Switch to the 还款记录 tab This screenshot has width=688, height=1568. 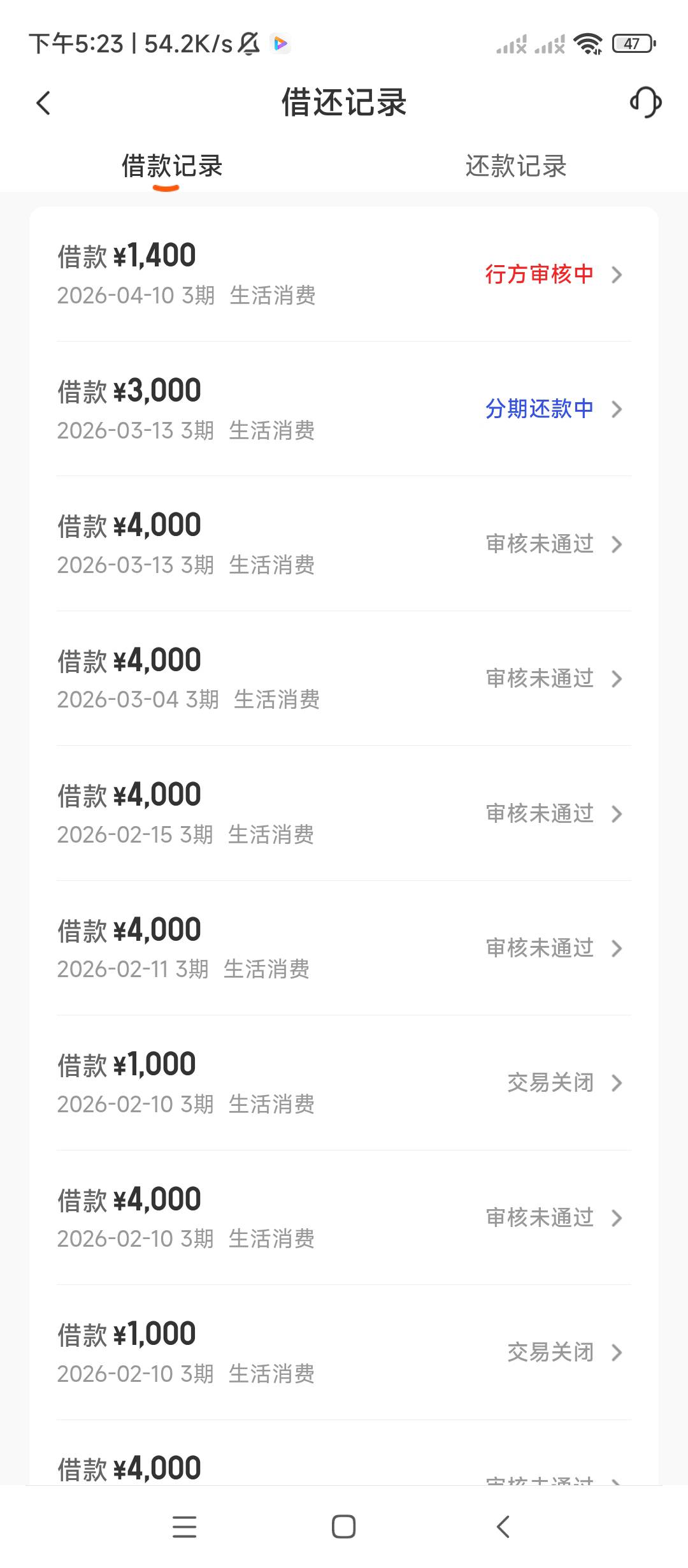[515, 166]
